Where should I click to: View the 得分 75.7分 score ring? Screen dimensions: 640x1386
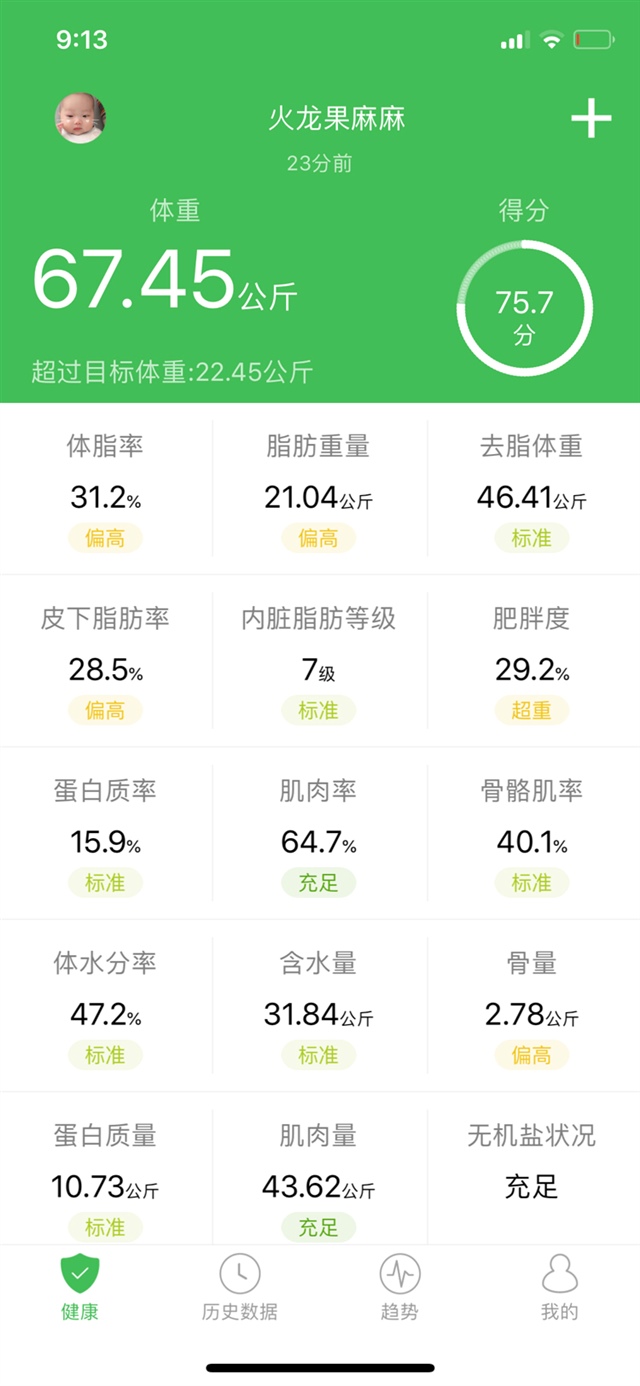(x=524, y=309)
